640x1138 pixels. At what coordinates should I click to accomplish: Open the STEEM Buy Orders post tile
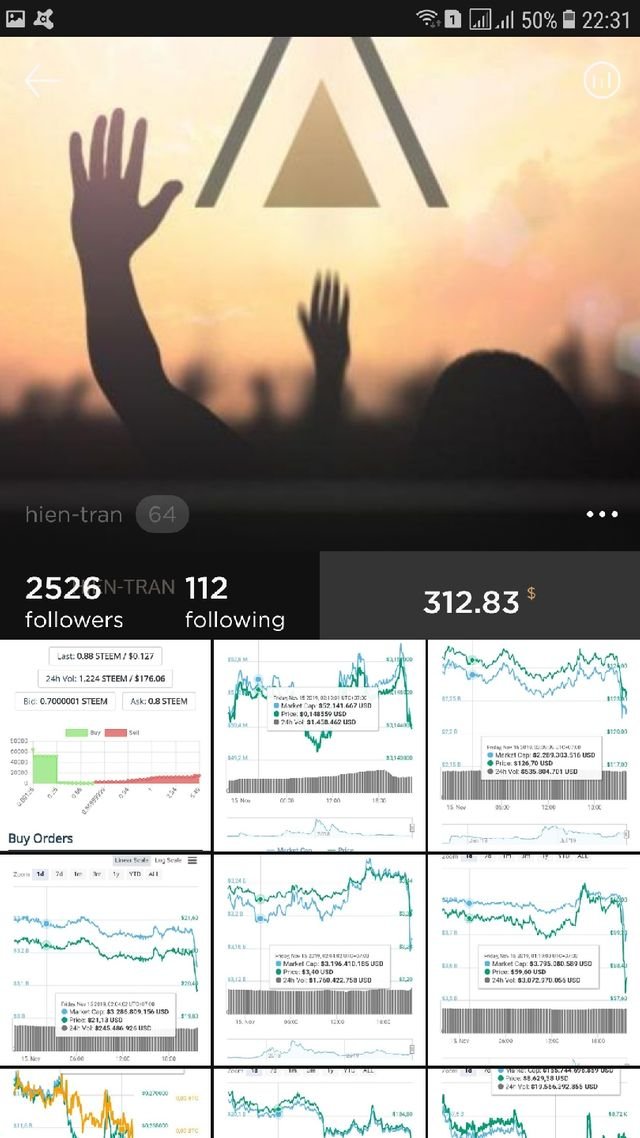(105, 745)
